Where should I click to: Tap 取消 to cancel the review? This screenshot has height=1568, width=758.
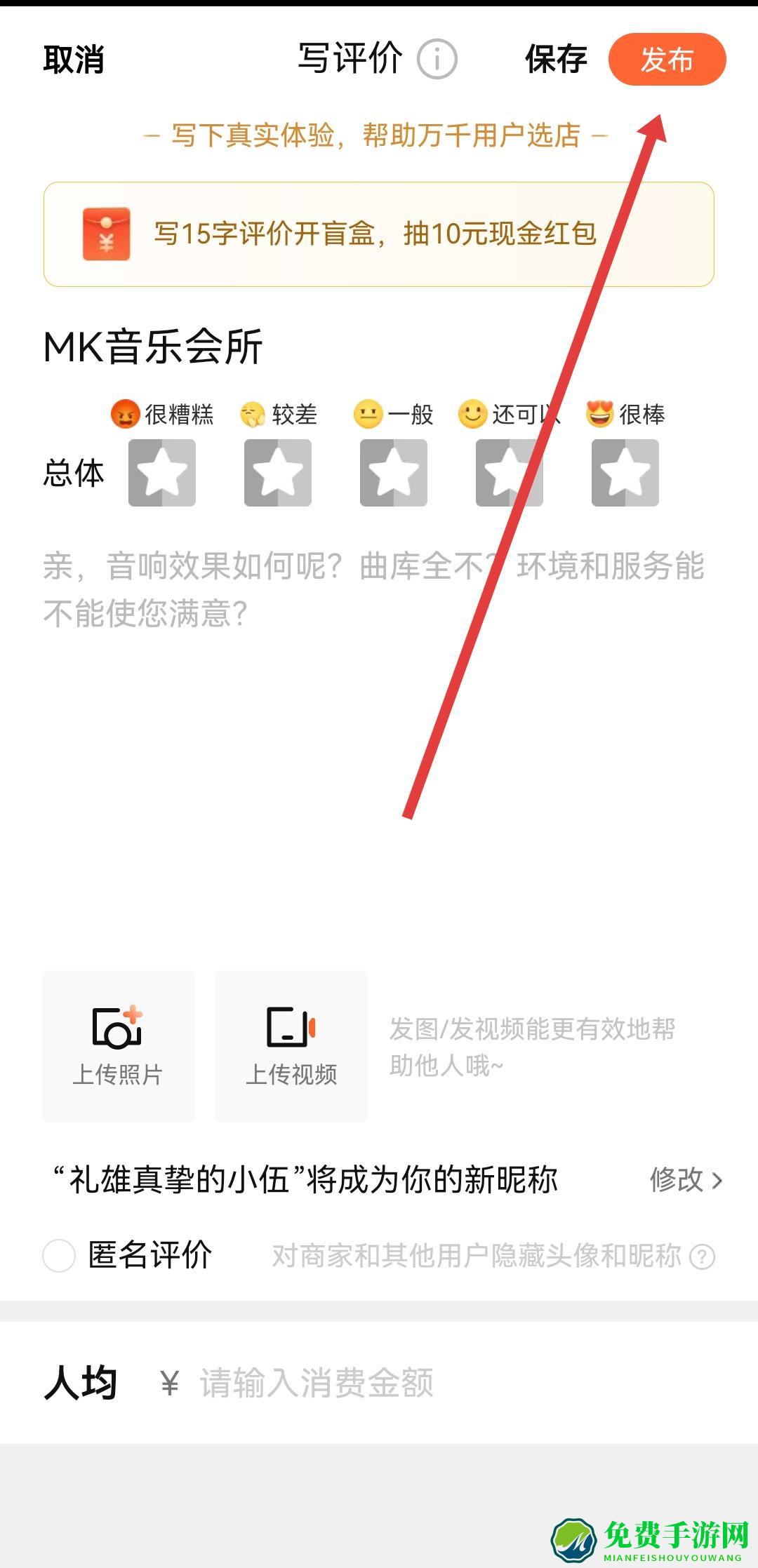pos(74,60)
